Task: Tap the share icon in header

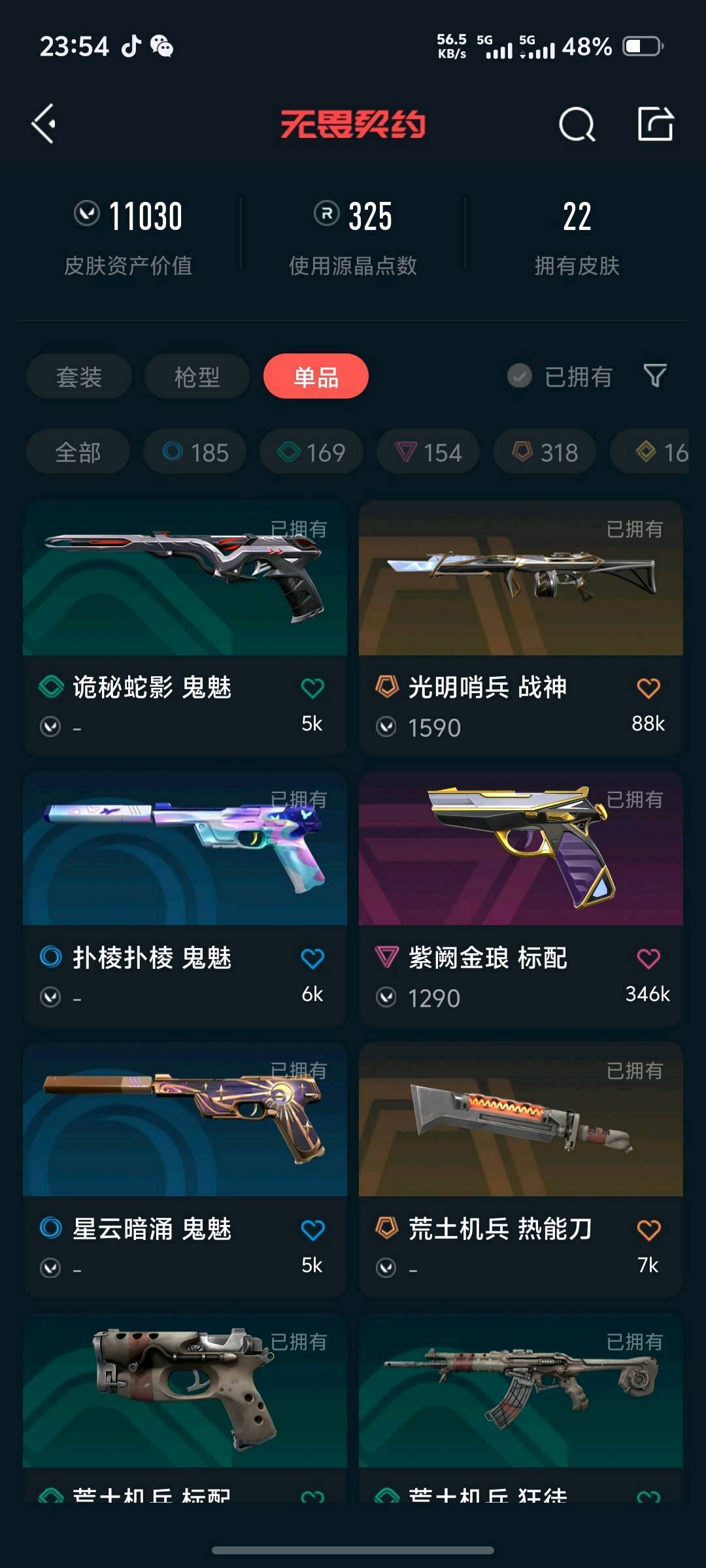Action: coord(655,123)
